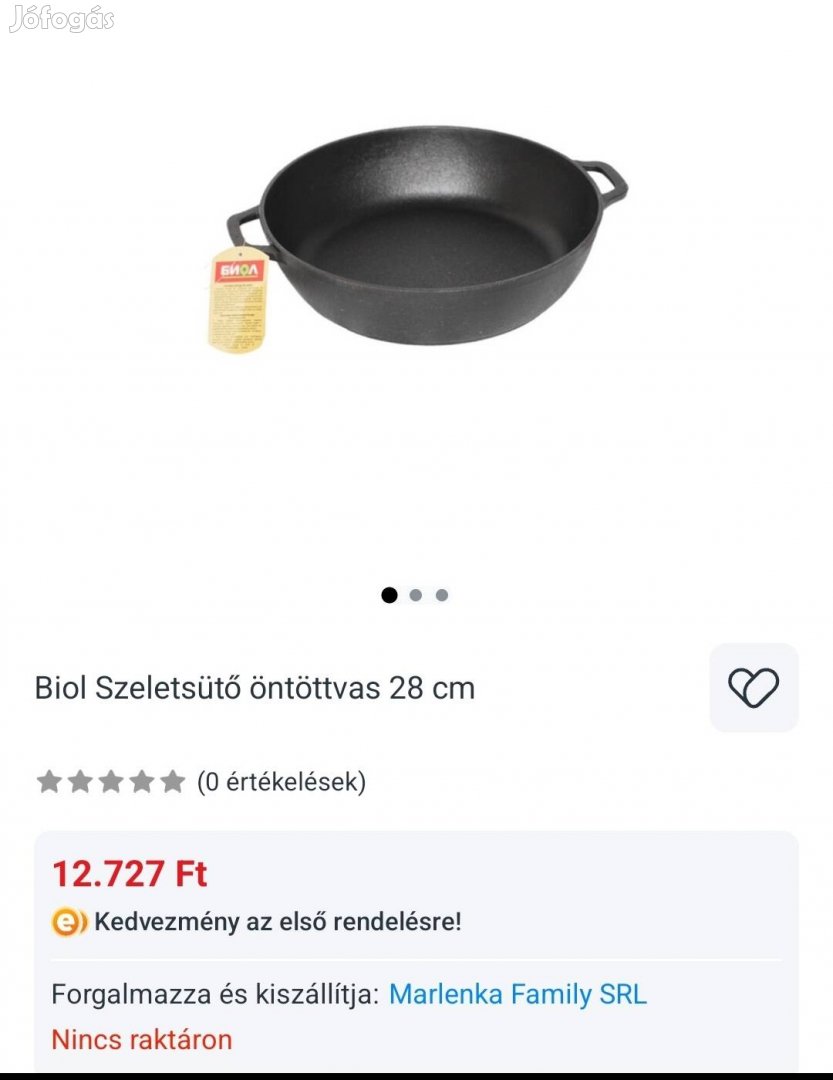
Task: Select the first carousel dot
Action: (390, 593)
